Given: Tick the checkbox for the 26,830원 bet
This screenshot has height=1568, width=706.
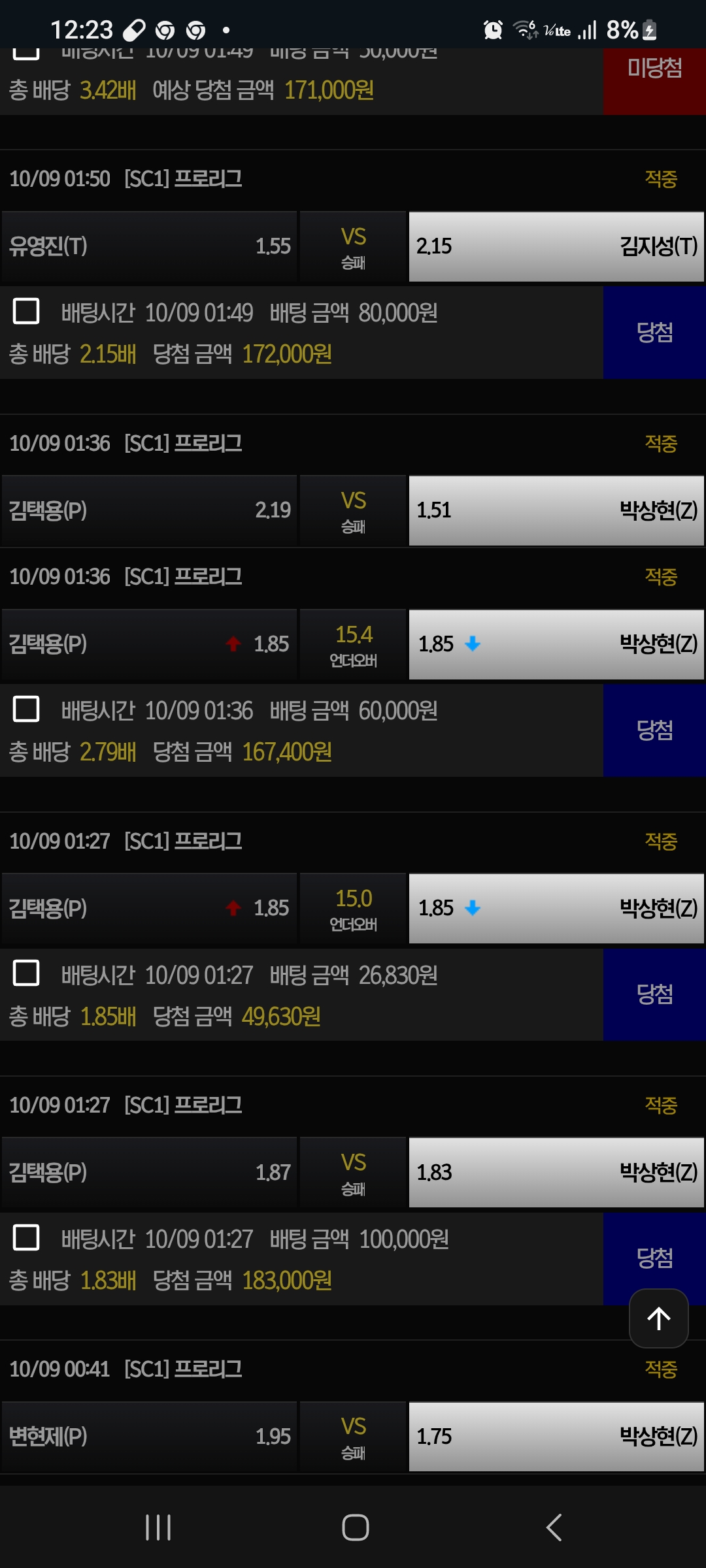Looking at the screenshot, I should pyautogui.click(x=26, y=973).
